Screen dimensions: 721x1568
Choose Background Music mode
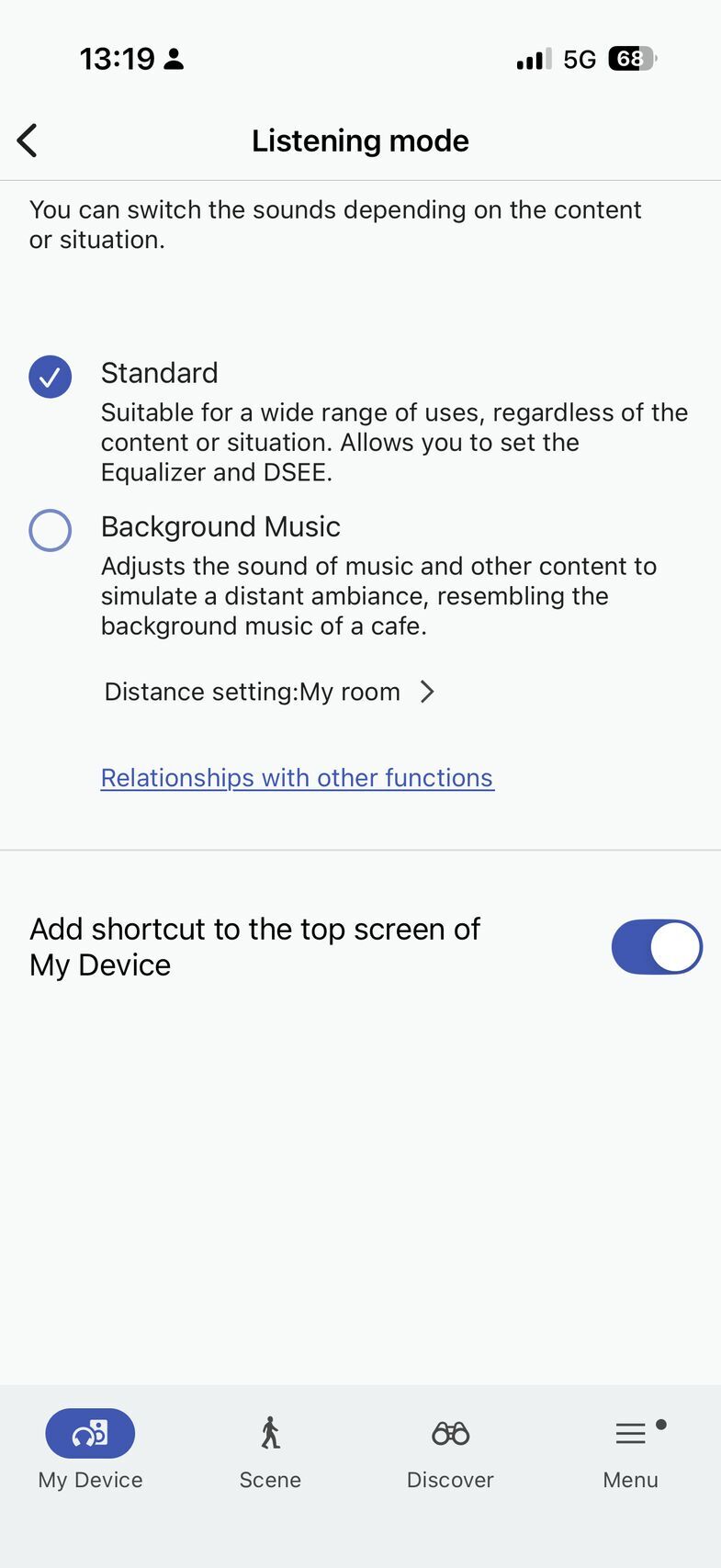tap(51, 530)
